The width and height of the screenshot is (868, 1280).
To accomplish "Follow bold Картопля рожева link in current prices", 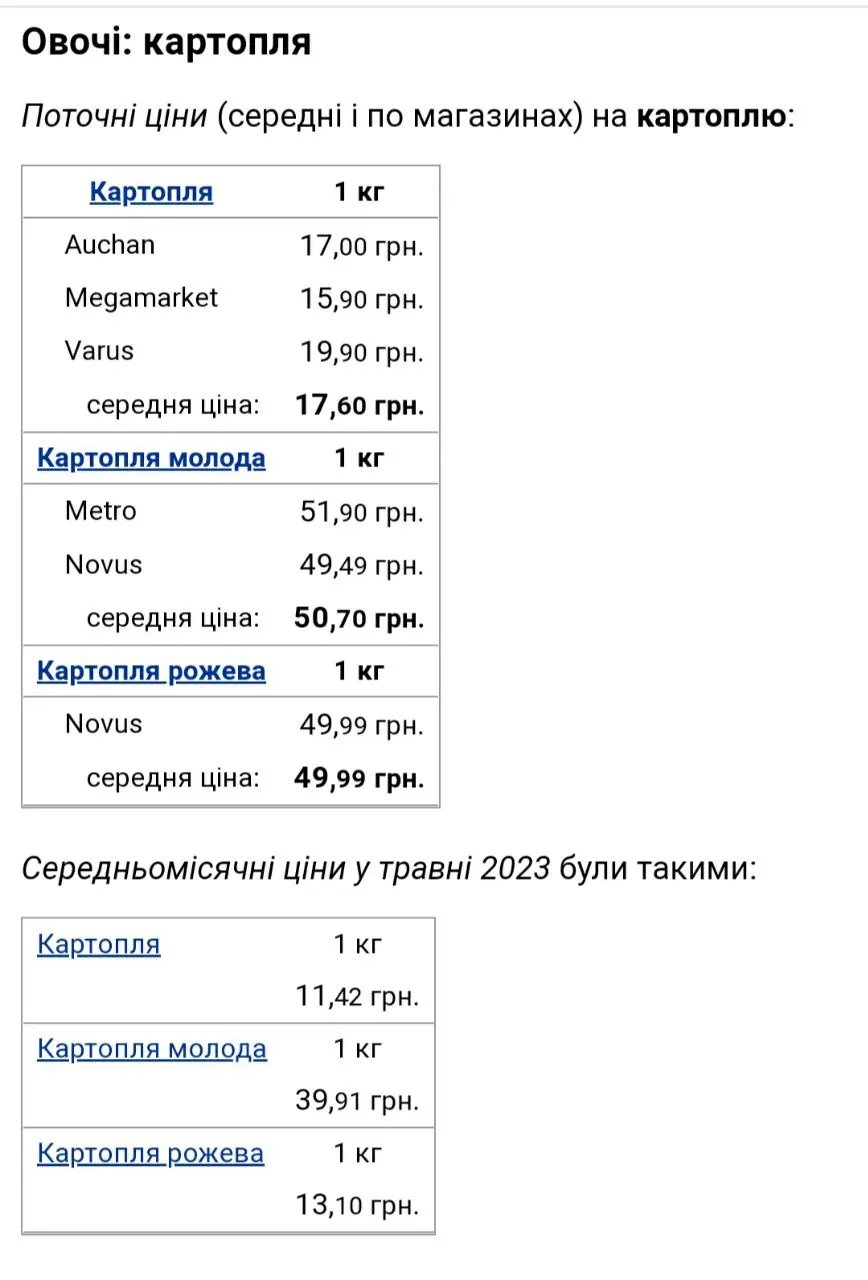I will point(151,671).
